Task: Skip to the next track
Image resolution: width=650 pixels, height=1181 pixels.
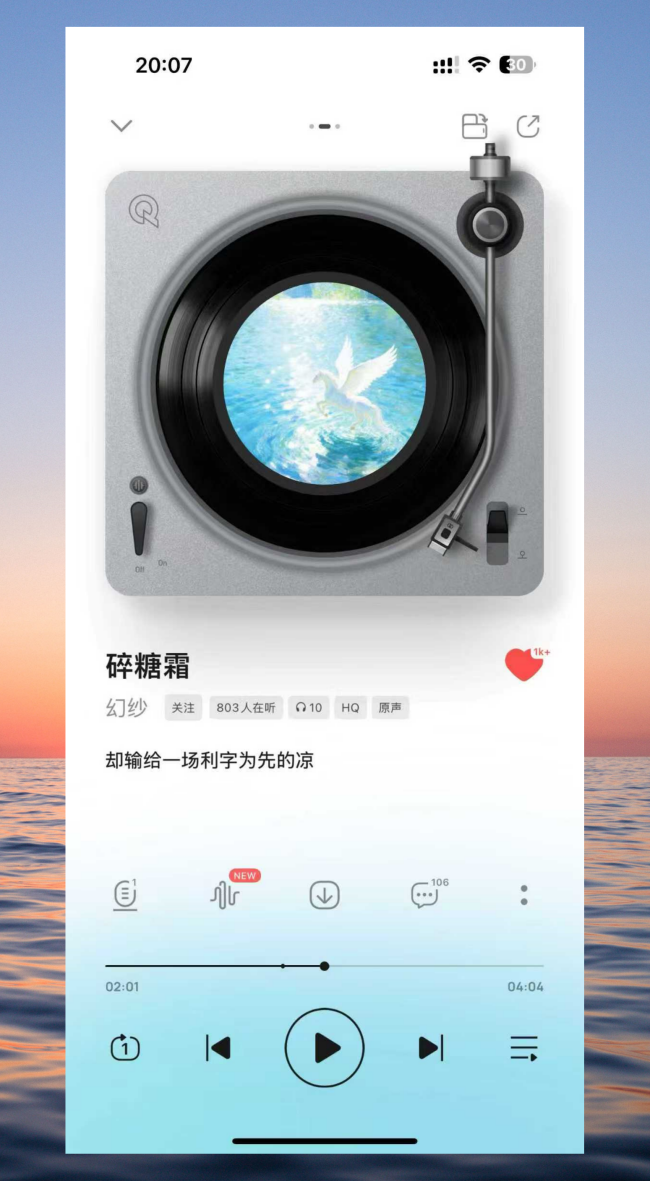Action: 430,1048
